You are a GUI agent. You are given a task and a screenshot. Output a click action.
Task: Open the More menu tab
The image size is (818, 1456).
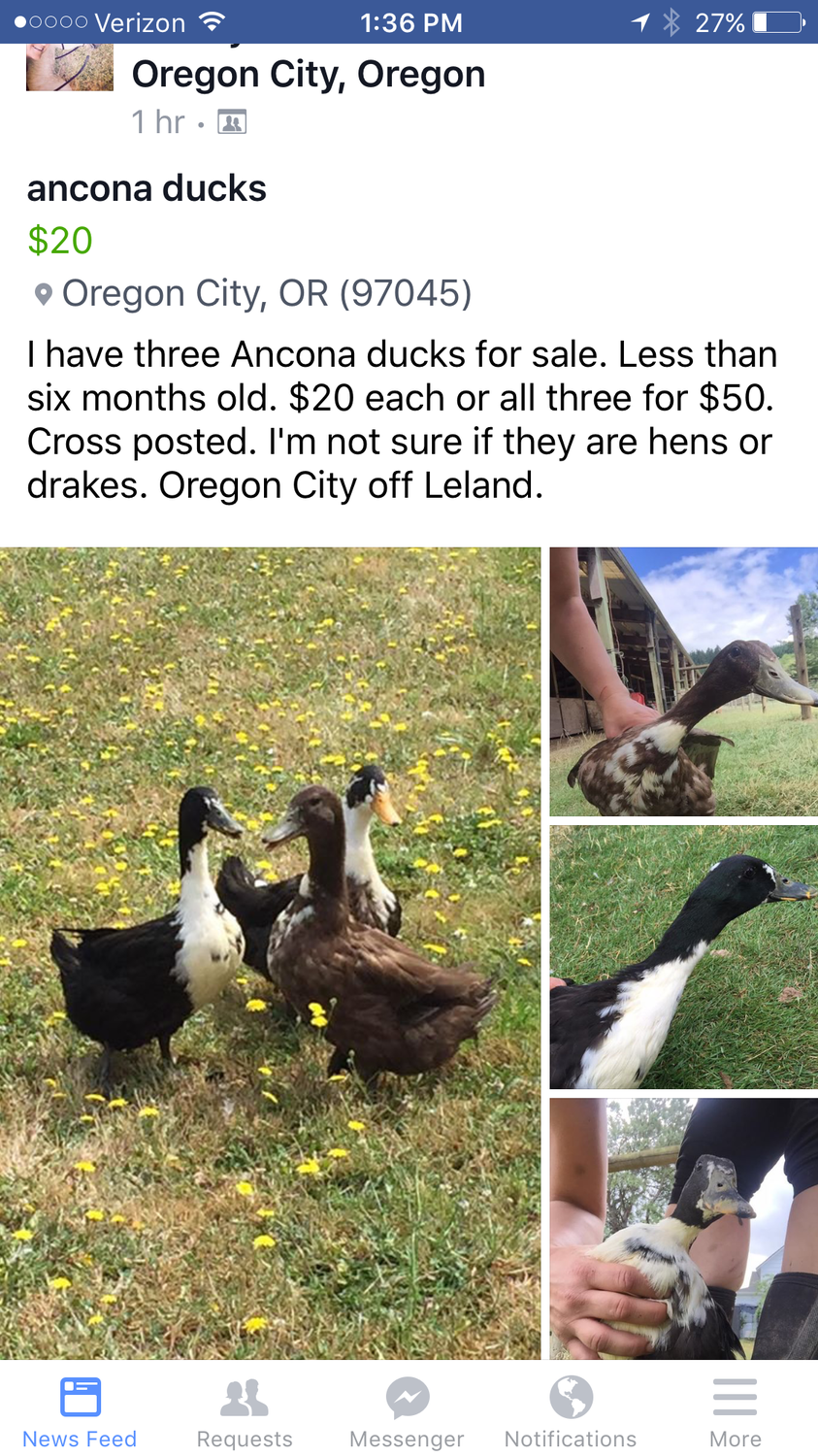[735, 1411]
